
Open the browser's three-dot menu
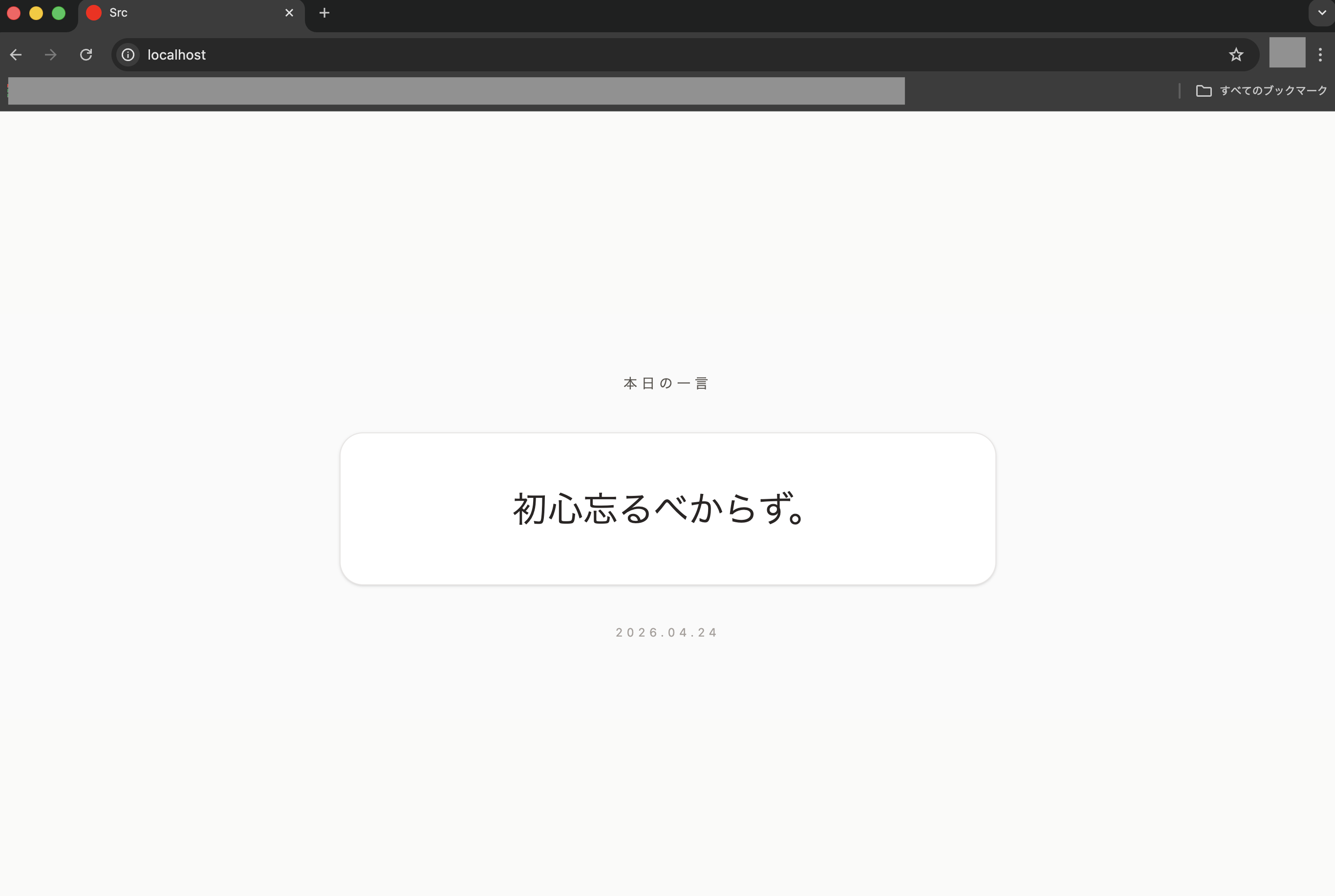point(1319,55)
